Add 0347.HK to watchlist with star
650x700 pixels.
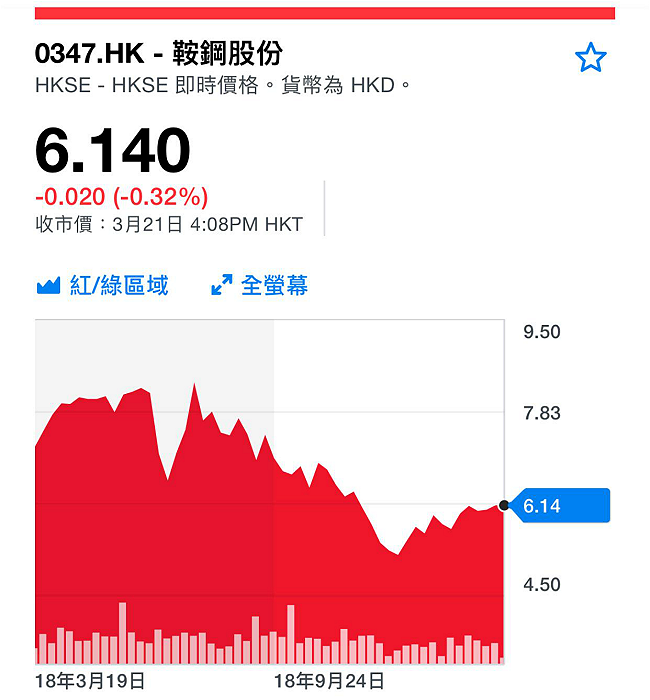tap(590, 58)
